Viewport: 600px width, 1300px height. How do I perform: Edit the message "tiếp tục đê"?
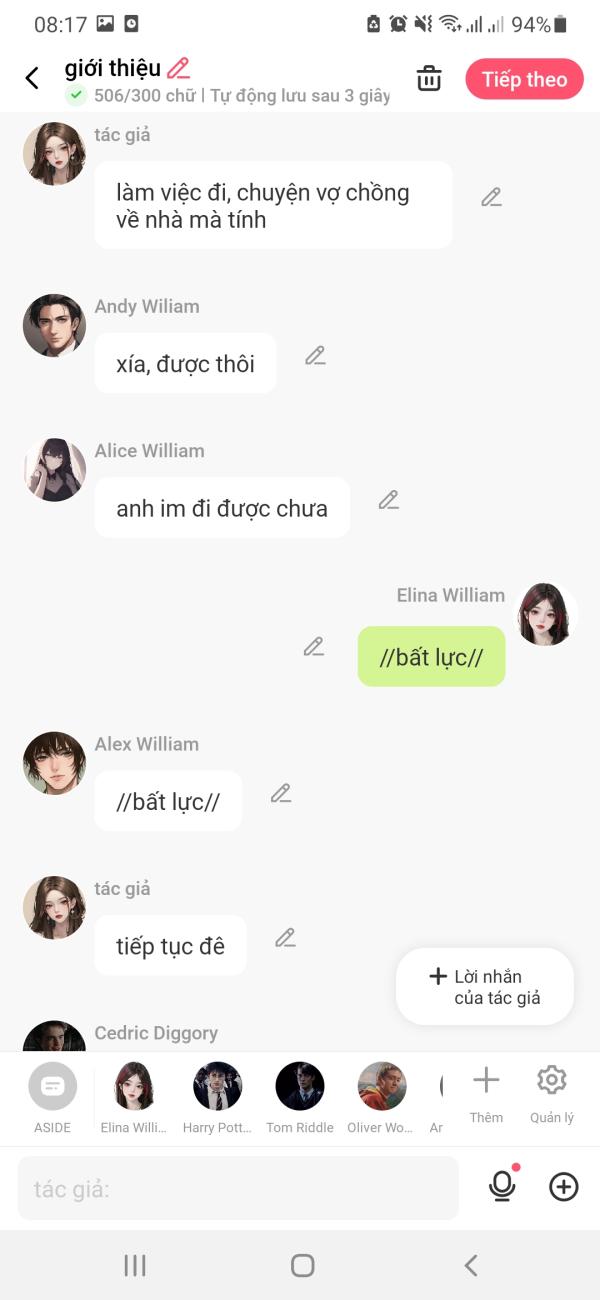[x=286, y=938]
